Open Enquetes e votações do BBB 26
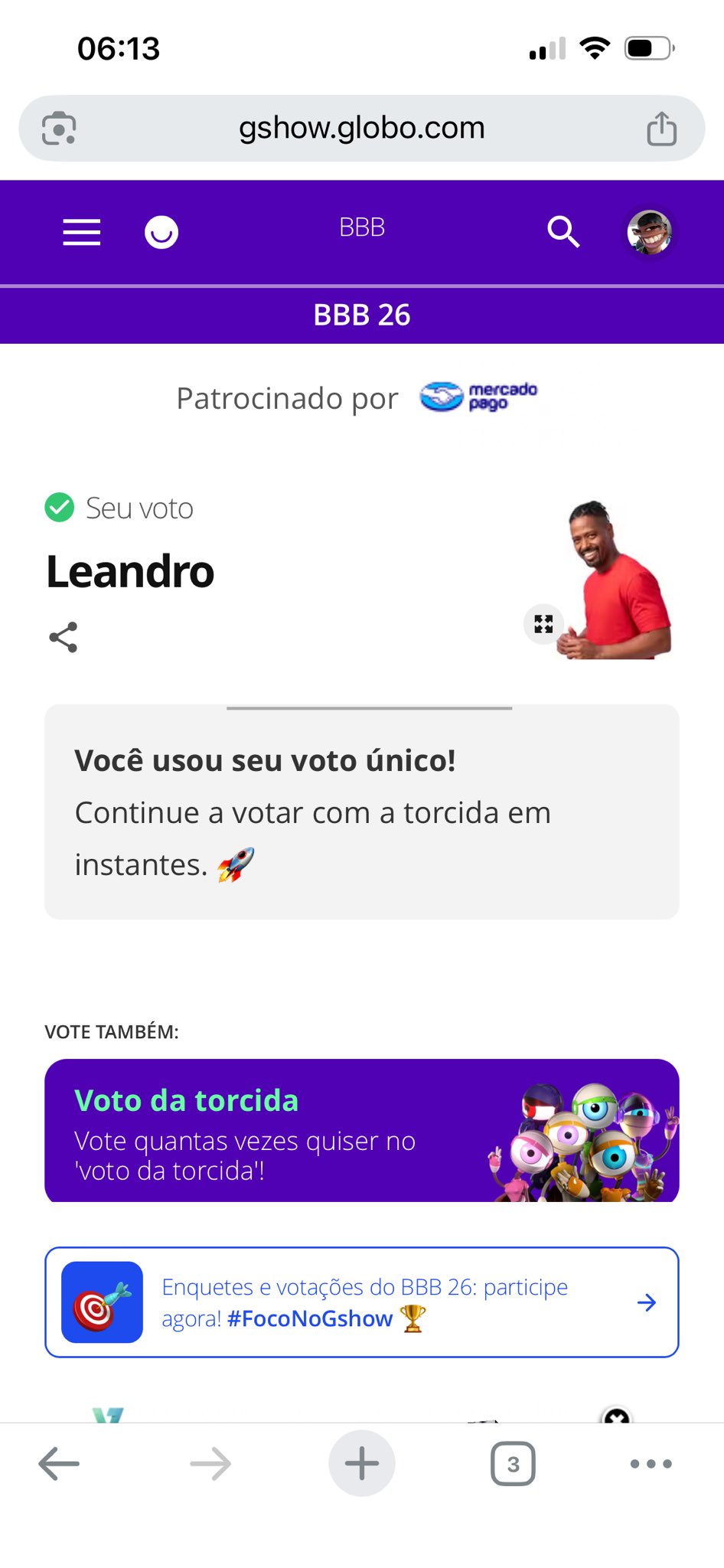The height and width of the screenshot is (1568, 724). [x=362, y=1302]
